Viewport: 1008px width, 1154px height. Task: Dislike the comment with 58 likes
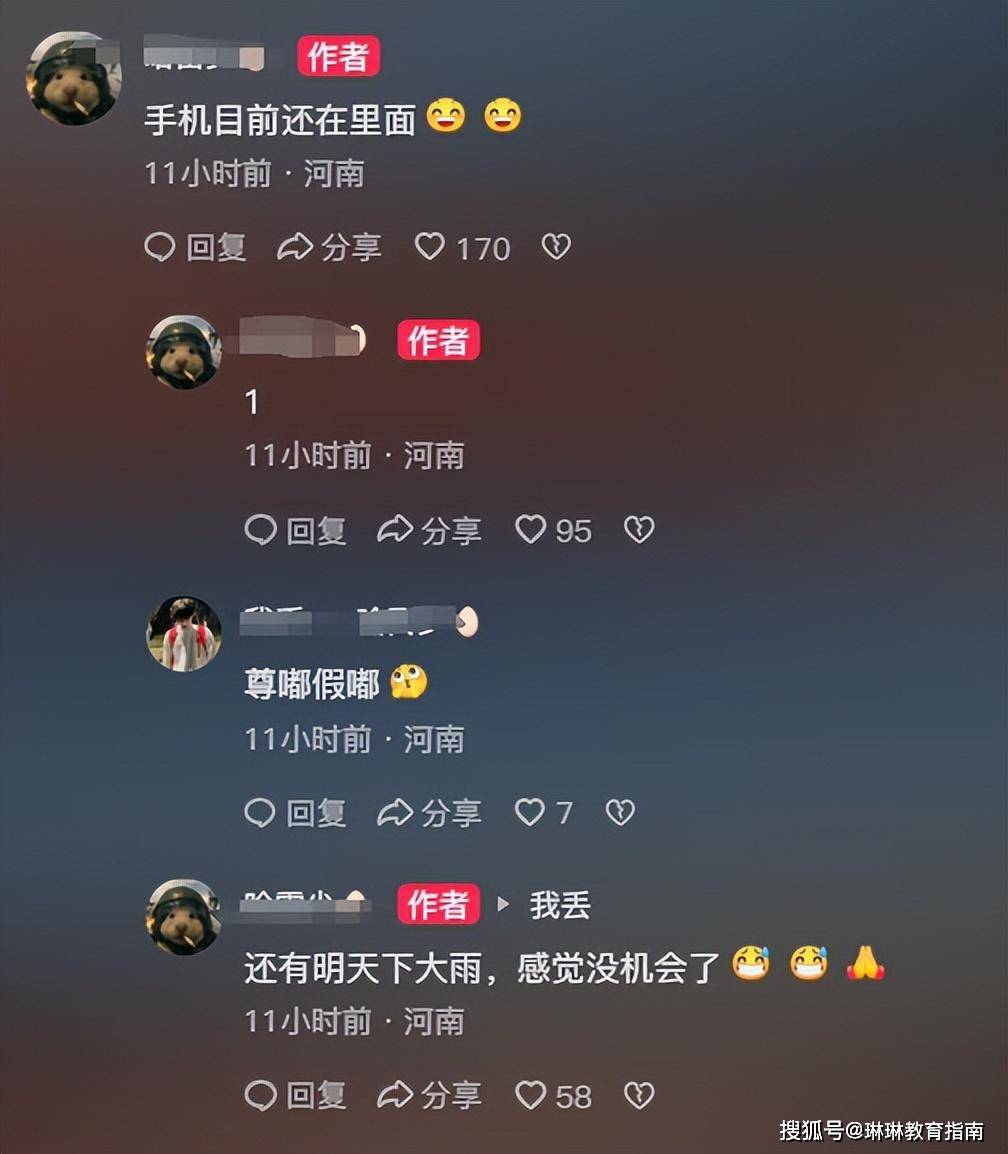[639, 1096]
